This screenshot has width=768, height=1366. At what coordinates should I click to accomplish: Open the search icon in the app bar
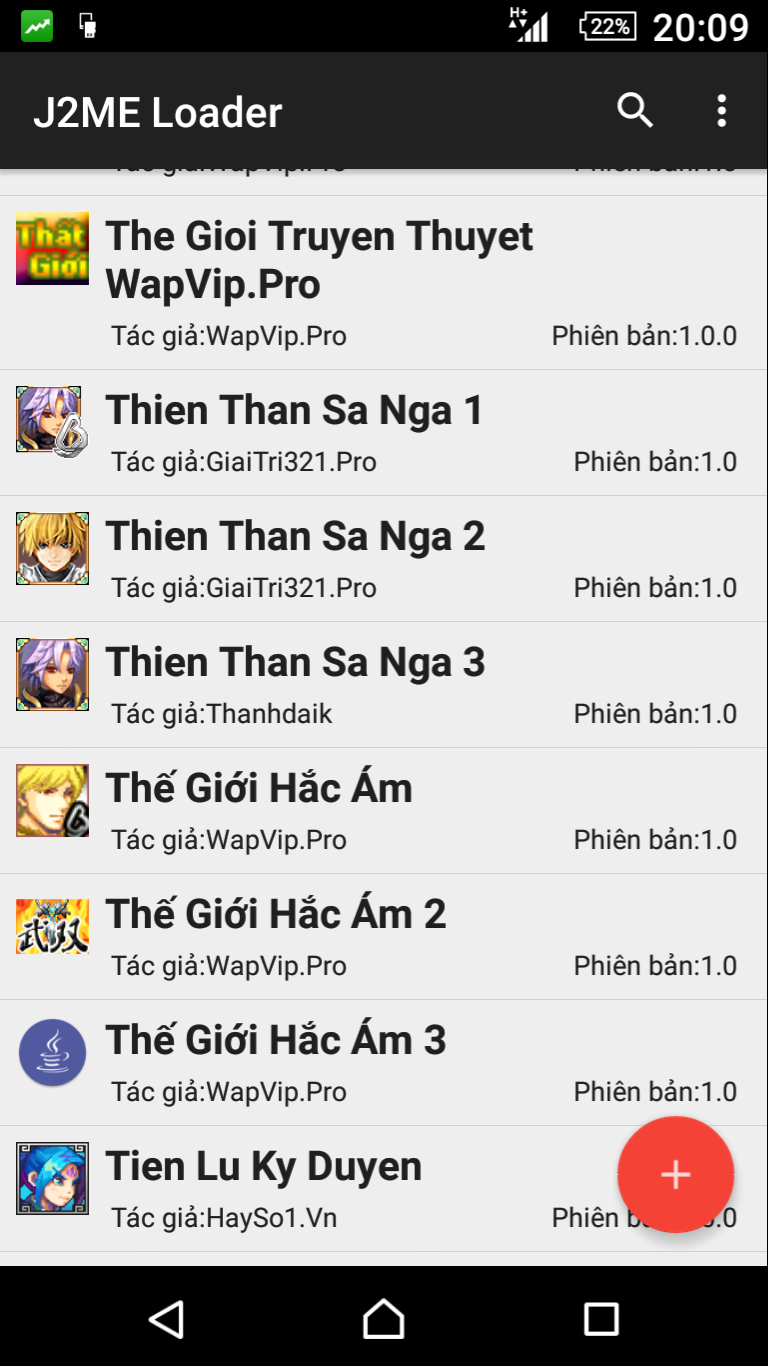point(635,111)
